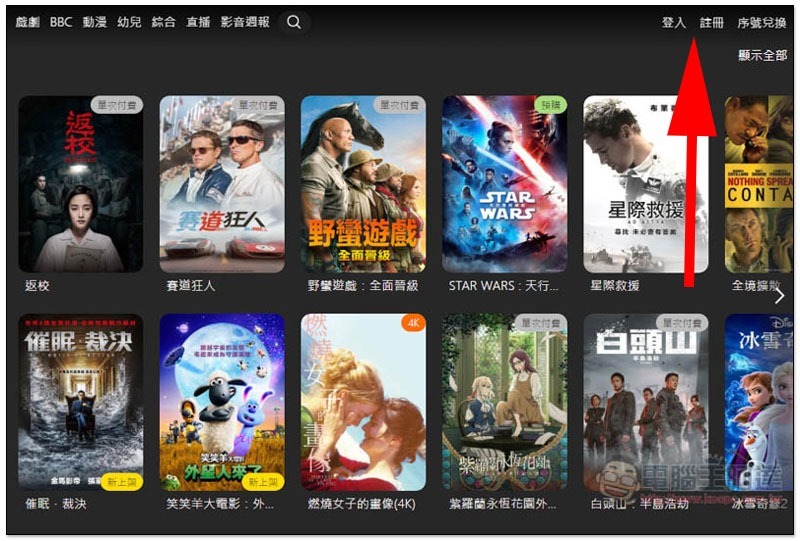Open 催眠．裁決 movie card
800x541 pixels.
pyautogui.click(x=81, y=402)
